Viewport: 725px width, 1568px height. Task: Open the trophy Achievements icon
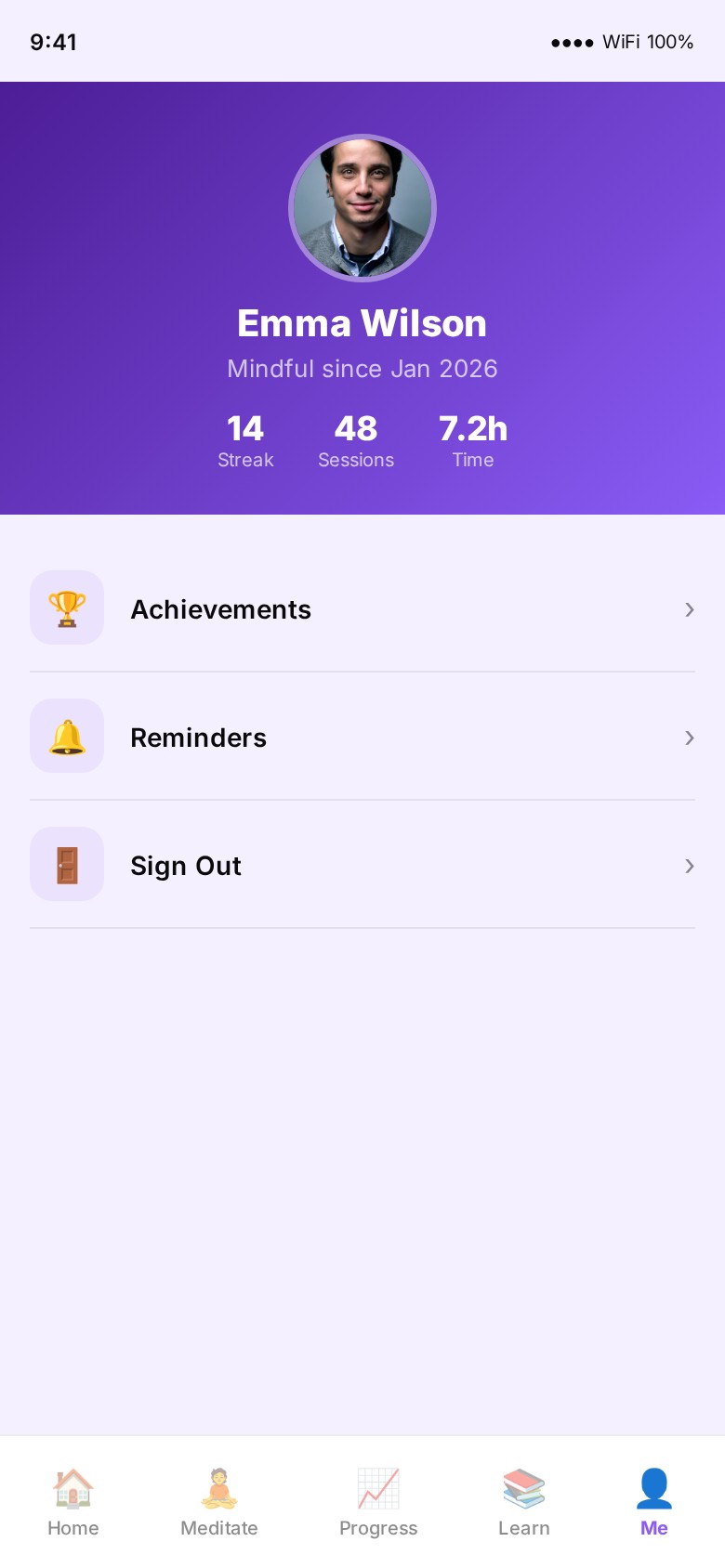(66, 608)
